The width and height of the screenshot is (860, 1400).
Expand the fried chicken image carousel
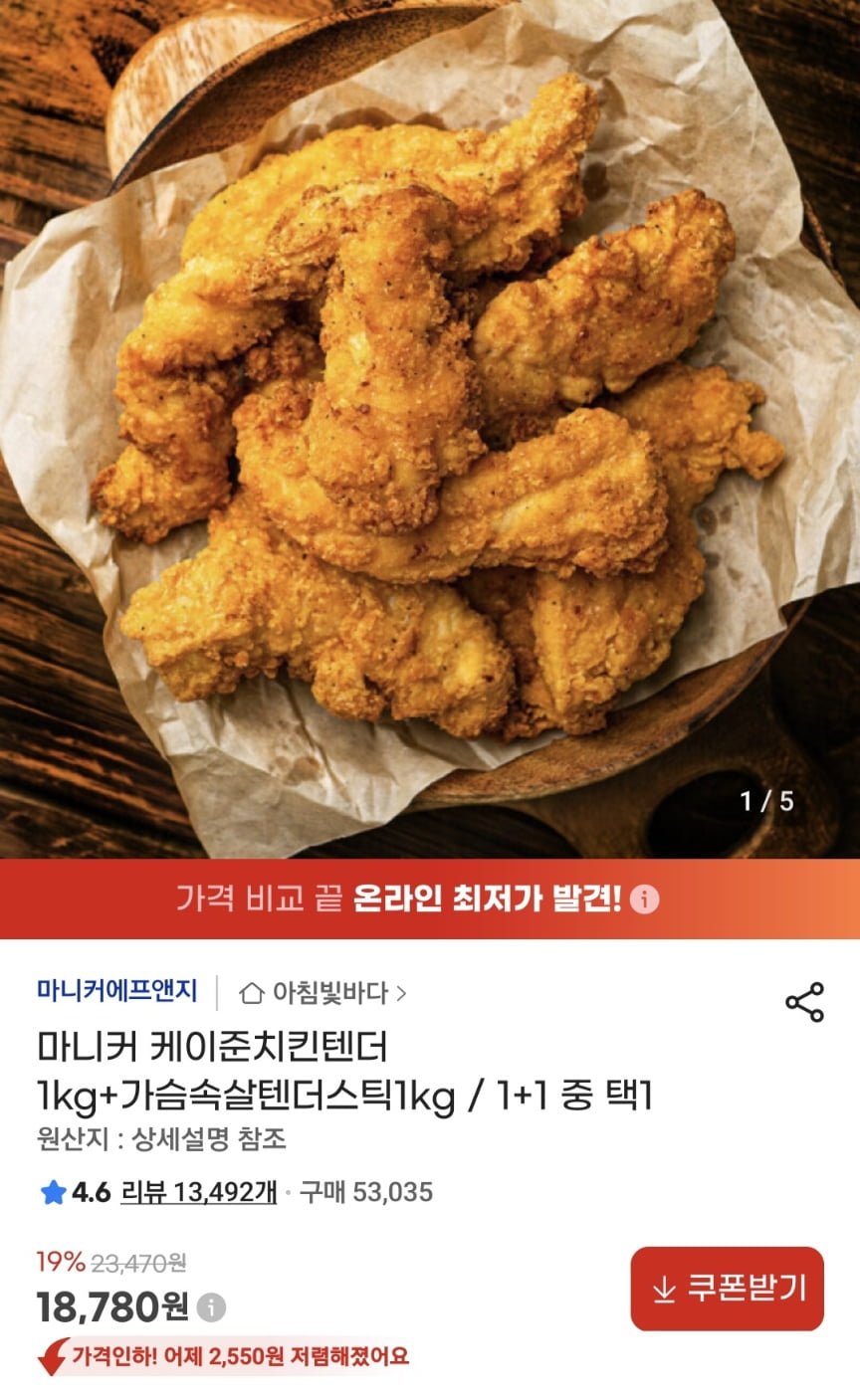pyautogui.click(x=430, y=428)
